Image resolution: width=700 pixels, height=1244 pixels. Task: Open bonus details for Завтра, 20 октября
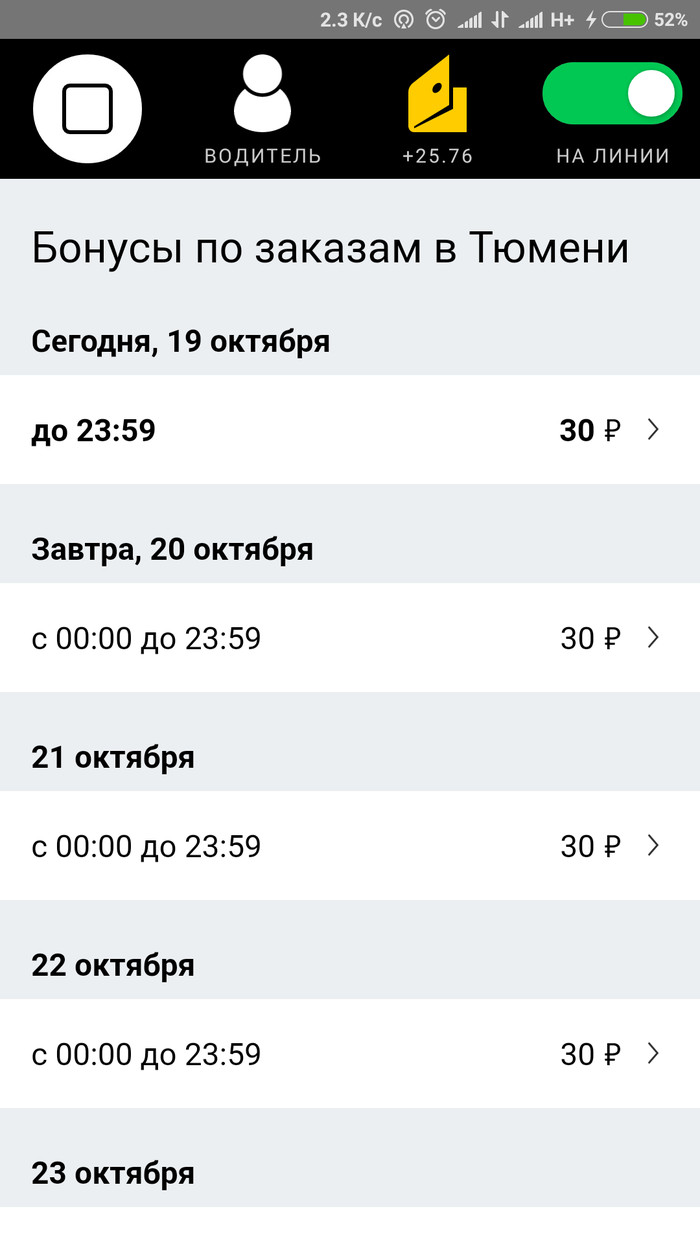click(350, 638)
